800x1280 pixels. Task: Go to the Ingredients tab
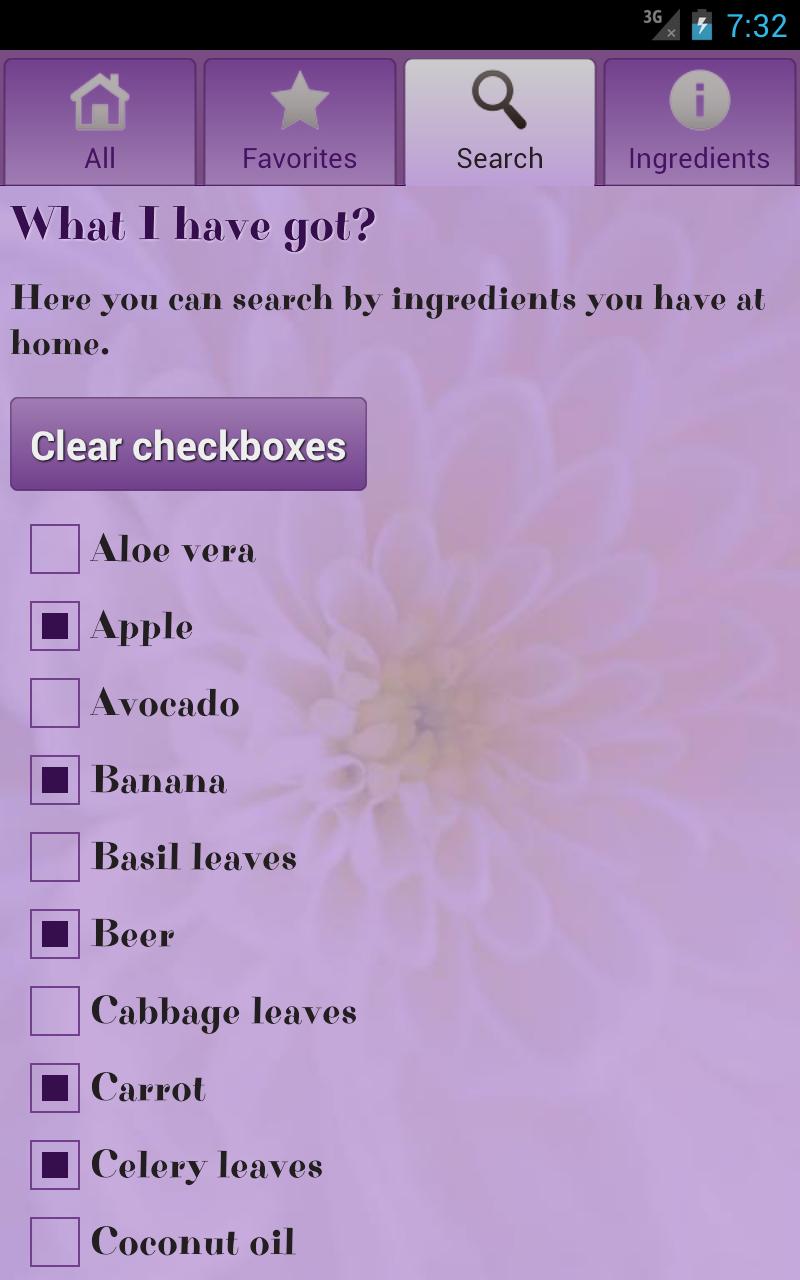[699, 122]
